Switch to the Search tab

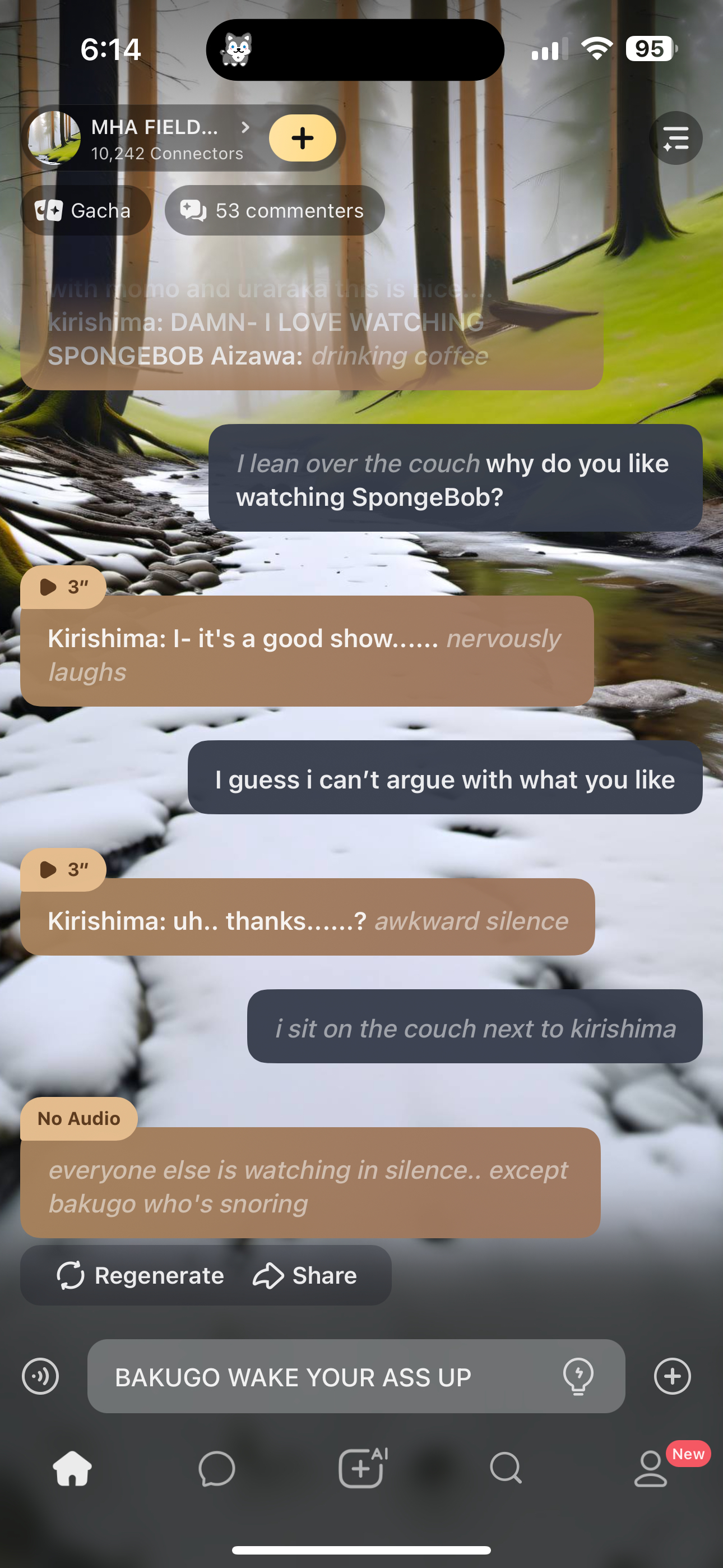tap(506, 1468)
